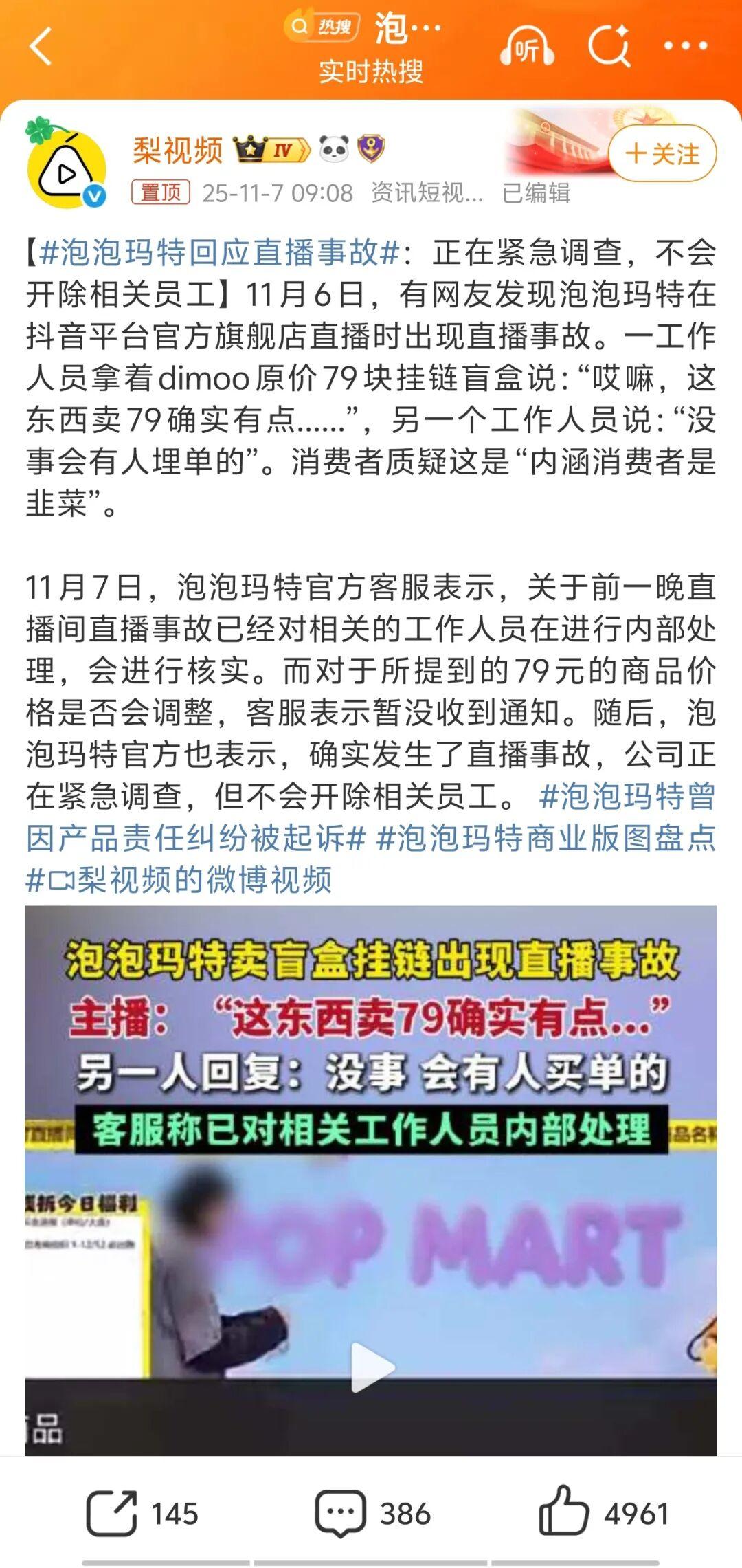
Task: Open hashtag #泡泡玛特商业版图盘点#
Action: (546, 838)
